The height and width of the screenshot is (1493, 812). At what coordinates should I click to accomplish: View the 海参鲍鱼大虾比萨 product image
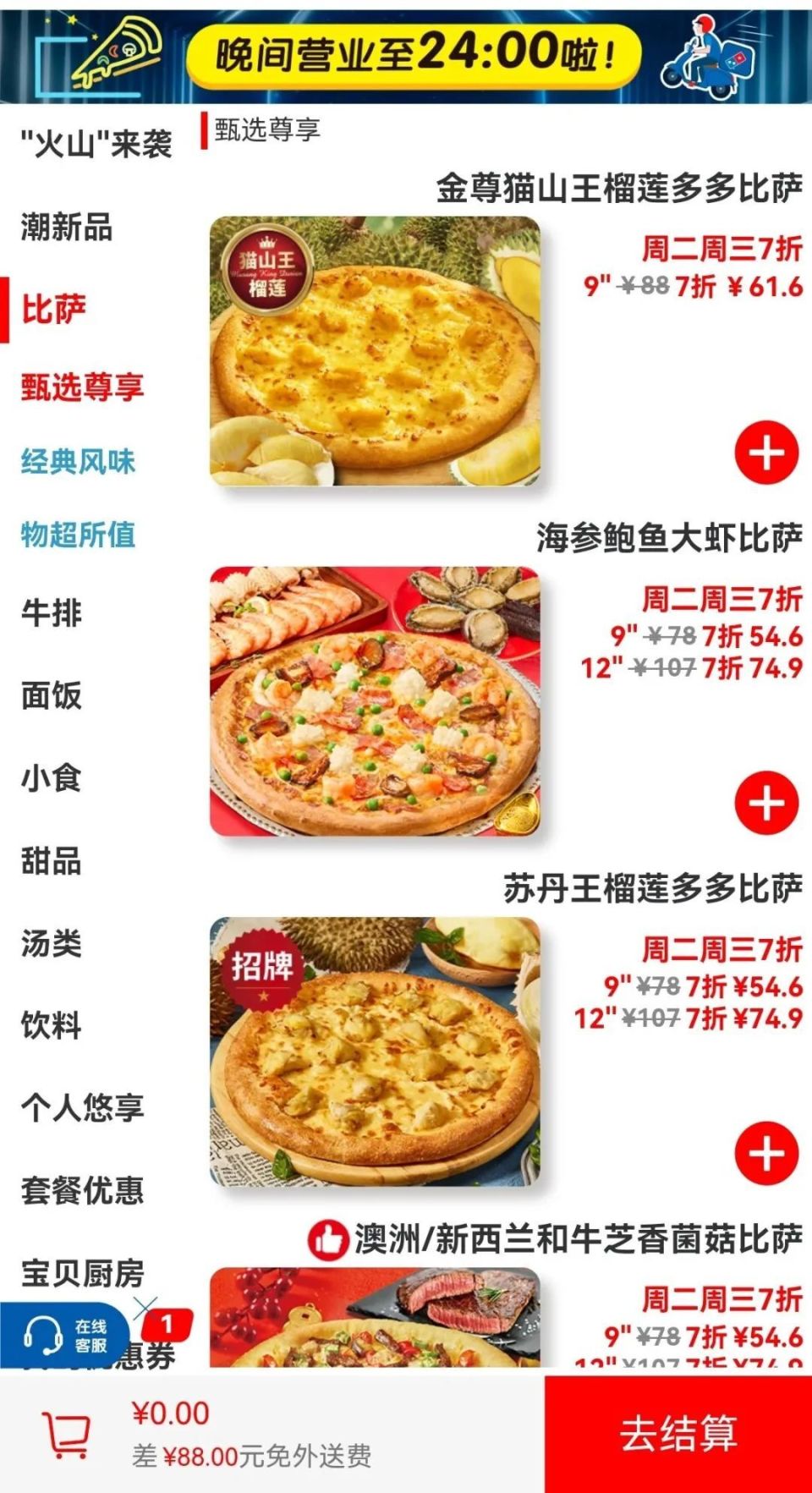coord(375,701)
